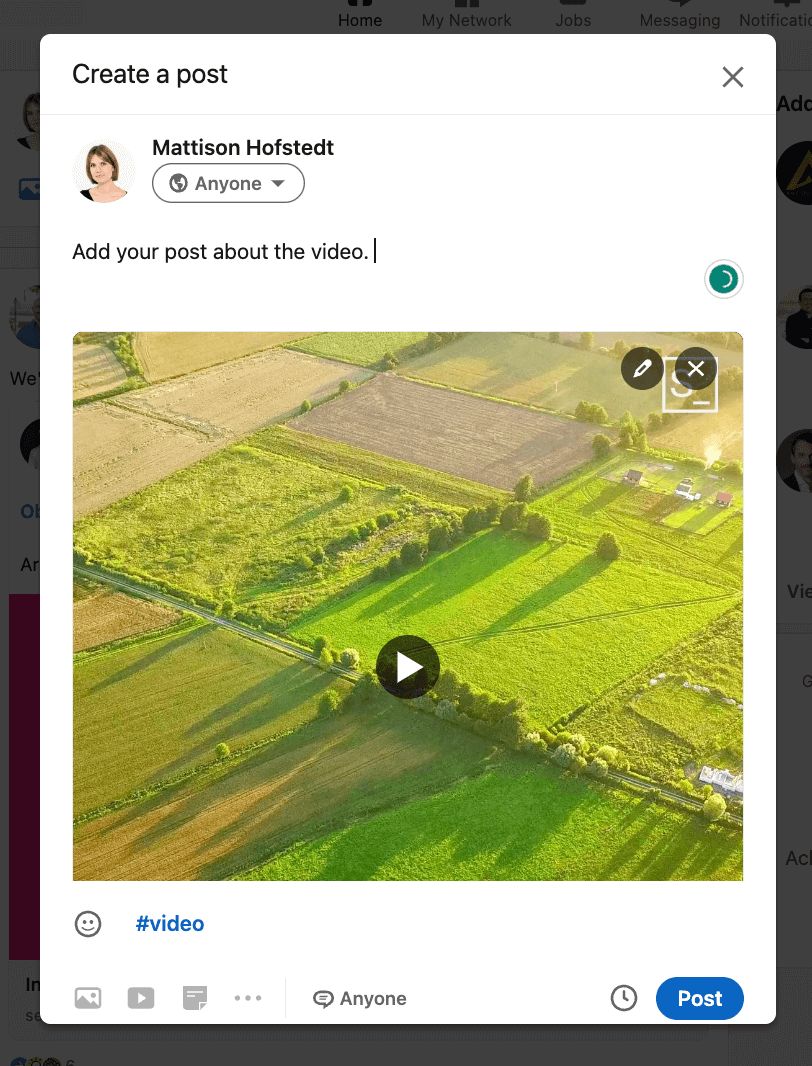Open the post visibility Anyone dropdown
The width and height of the screenshot is (812, 1066).
tap(228, 183)
